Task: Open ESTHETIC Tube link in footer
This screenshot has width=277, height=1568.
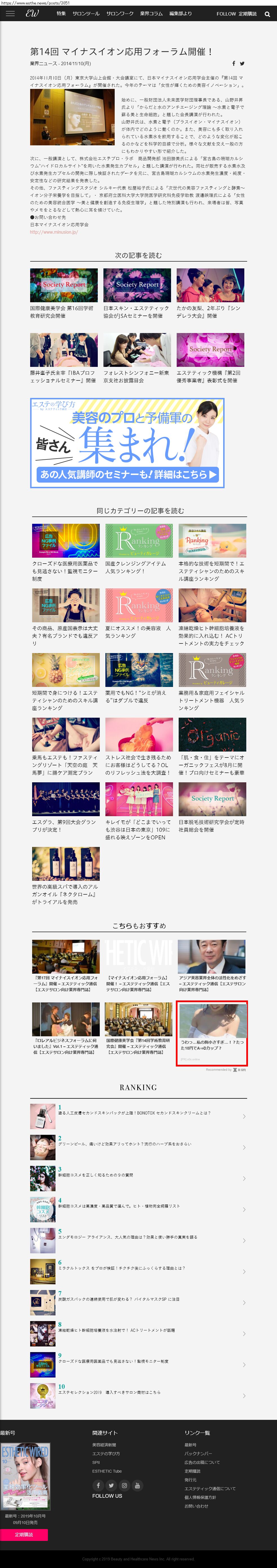Action: pos(107,1471)
